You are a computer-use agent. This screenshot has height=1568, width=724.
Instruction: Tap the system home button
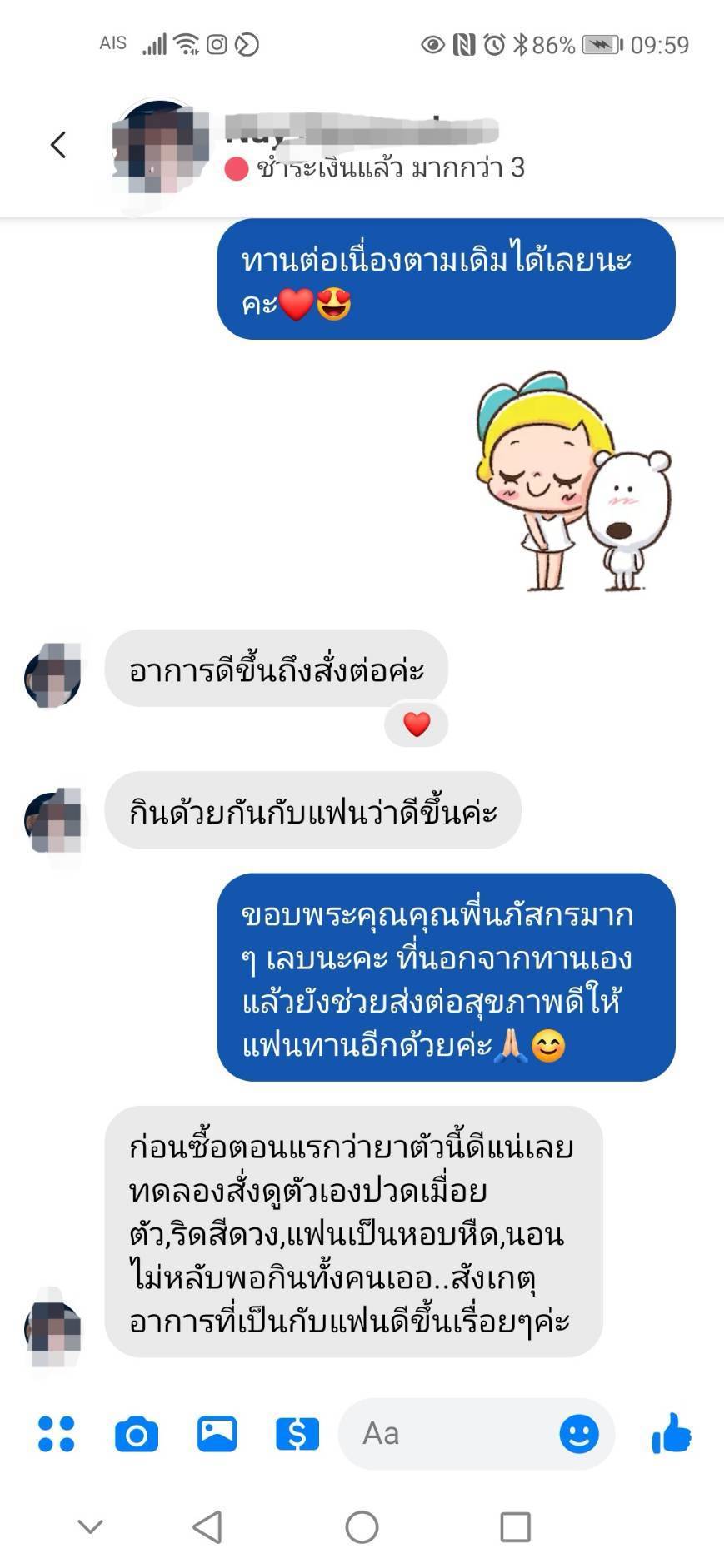pos(362,1526)
